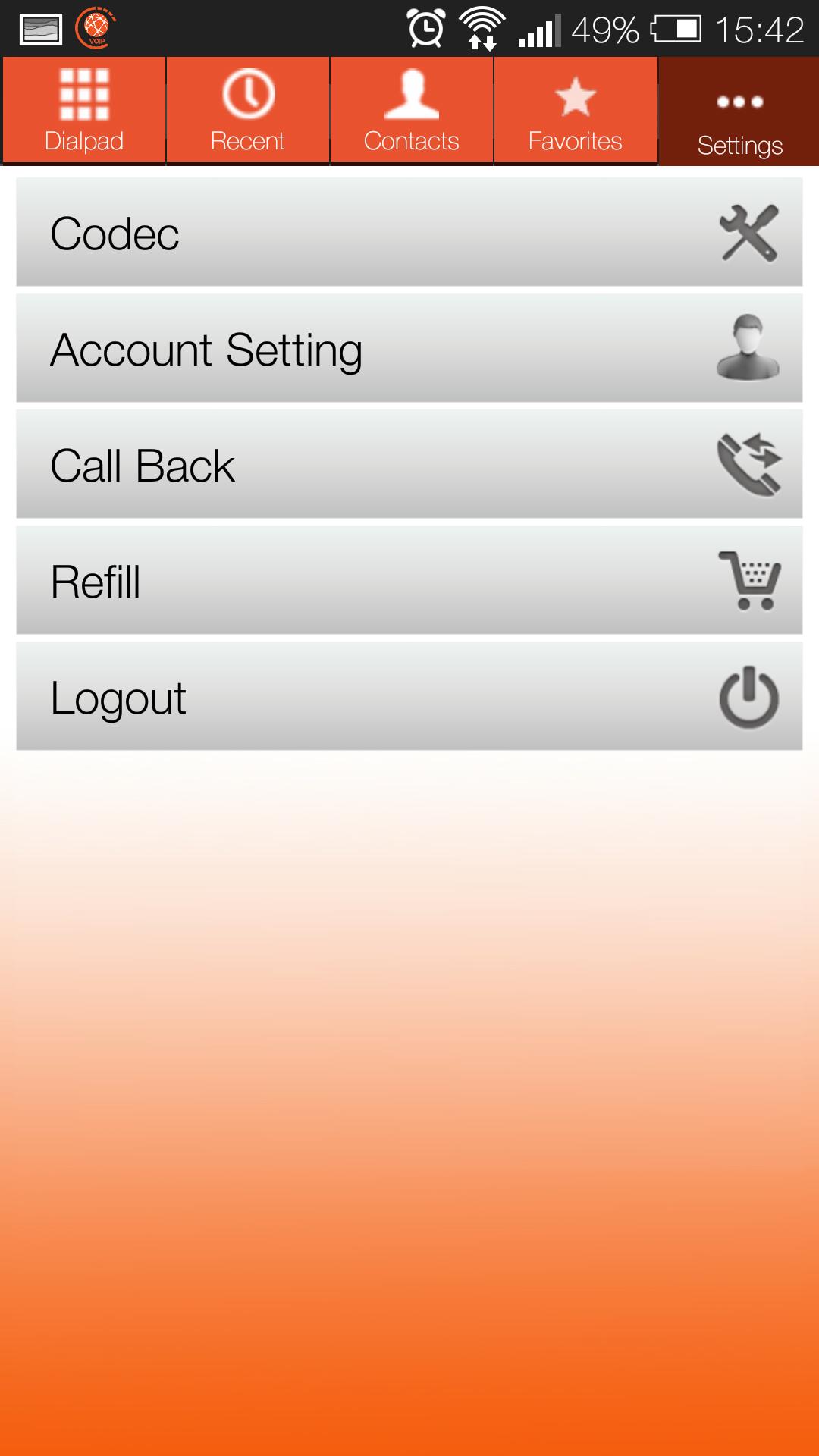Switch to the Dialpad tab
Viewport: 819px width, 1456px height.
[83, 111]
